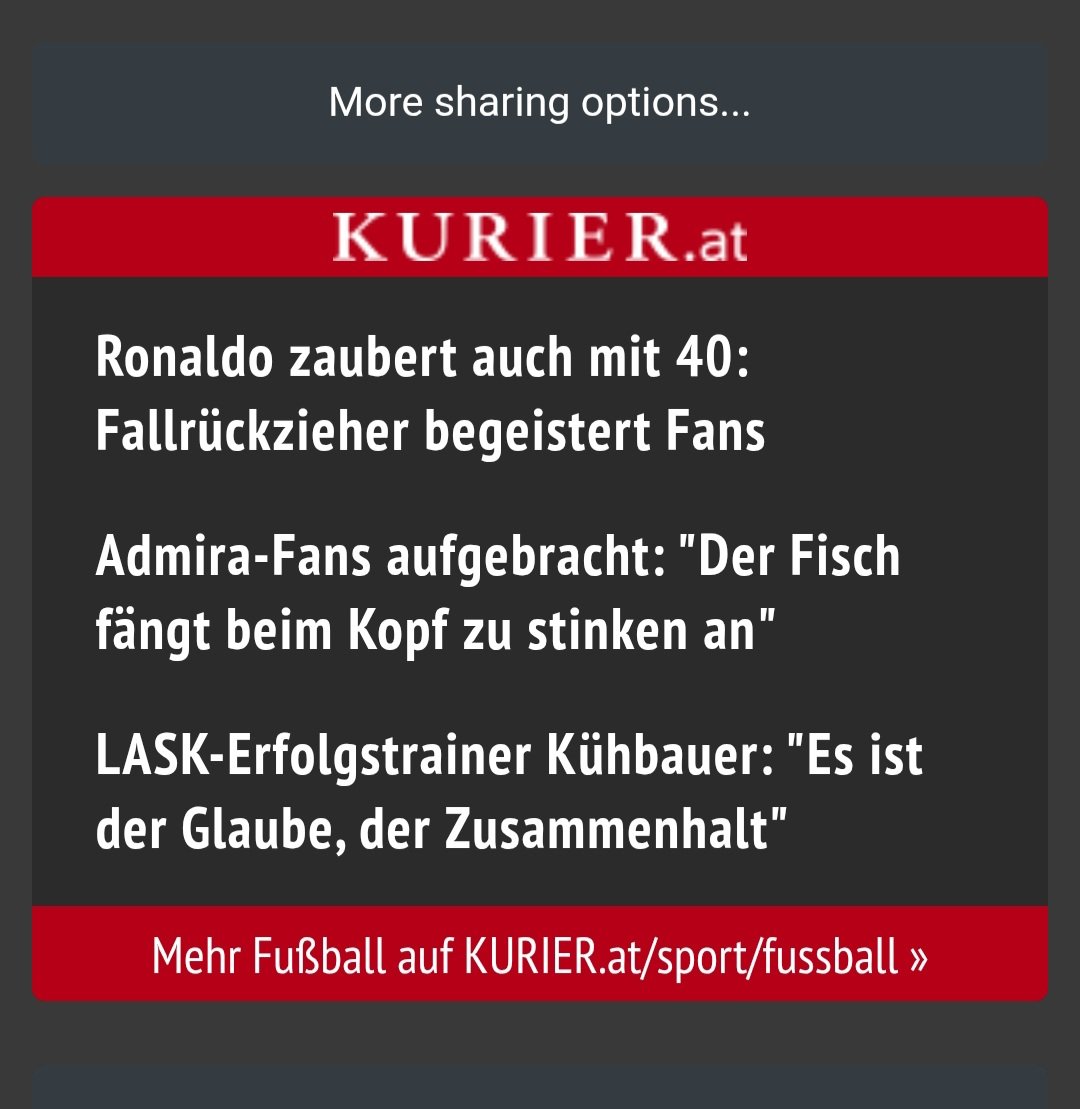
Task: Tap Mehr Fußball auf KURIER.at/sport/fussball
Action: pyautogui.click(x=539, y=955)
